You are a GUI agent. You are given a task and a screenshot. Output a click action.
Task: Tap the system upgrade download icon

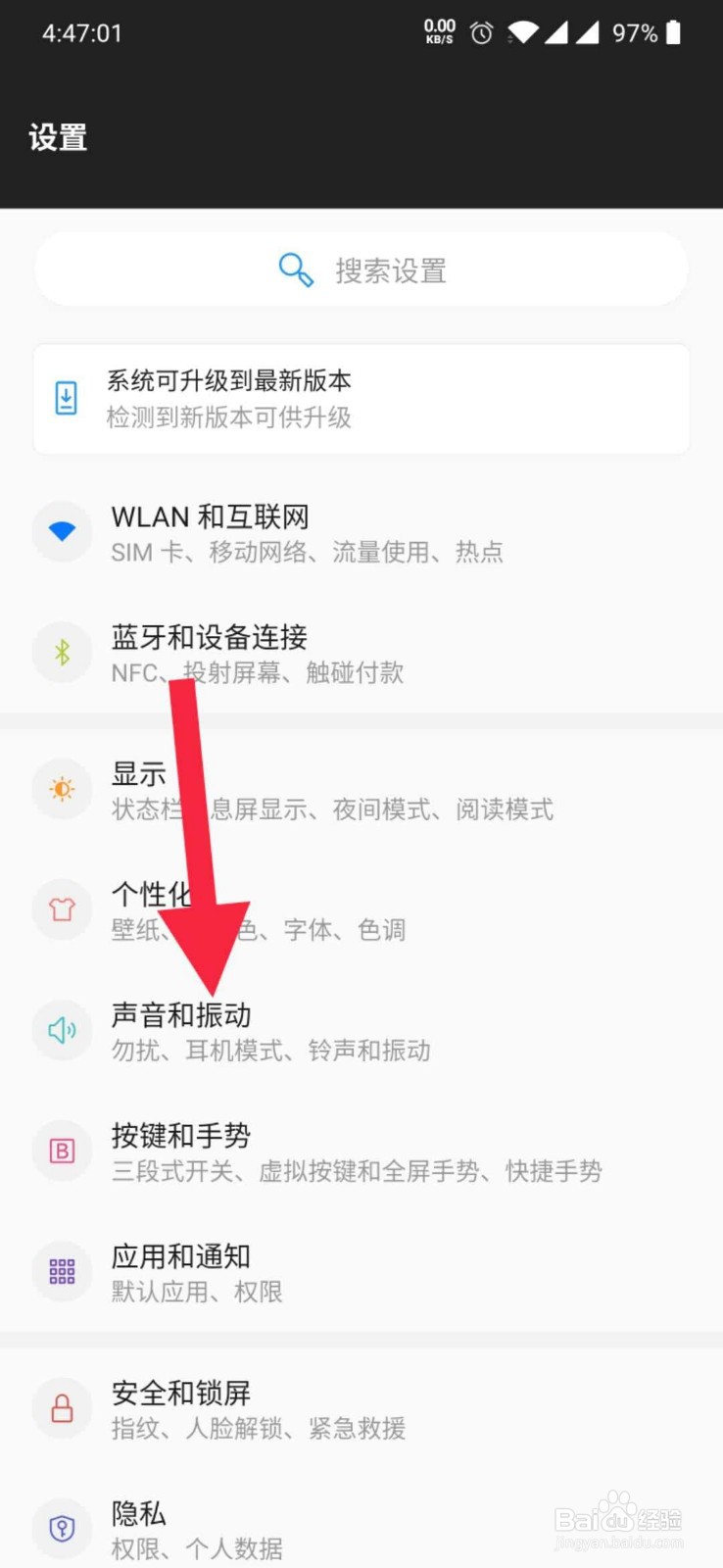(65, 398)
